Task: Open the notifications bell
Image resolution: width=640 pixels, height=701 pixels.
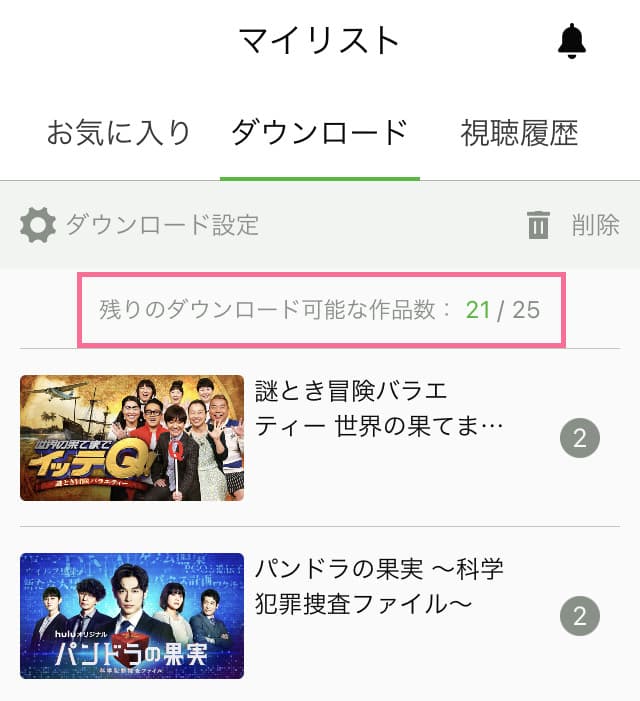Action: 571,41
